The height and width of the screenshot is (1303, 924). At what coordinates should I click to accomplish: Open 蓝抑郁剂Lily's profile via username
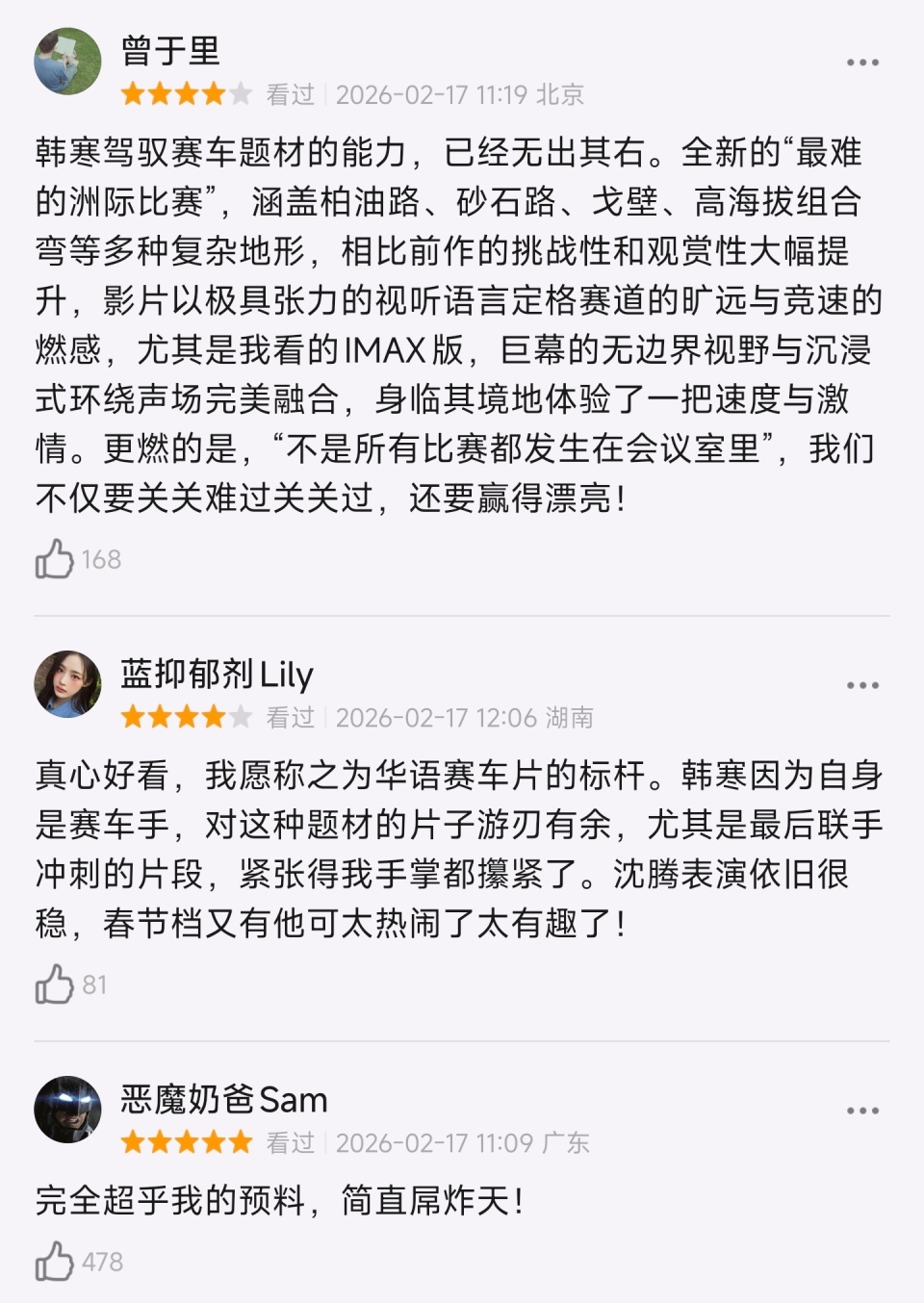pyautogui.click(x=217, y=676)
